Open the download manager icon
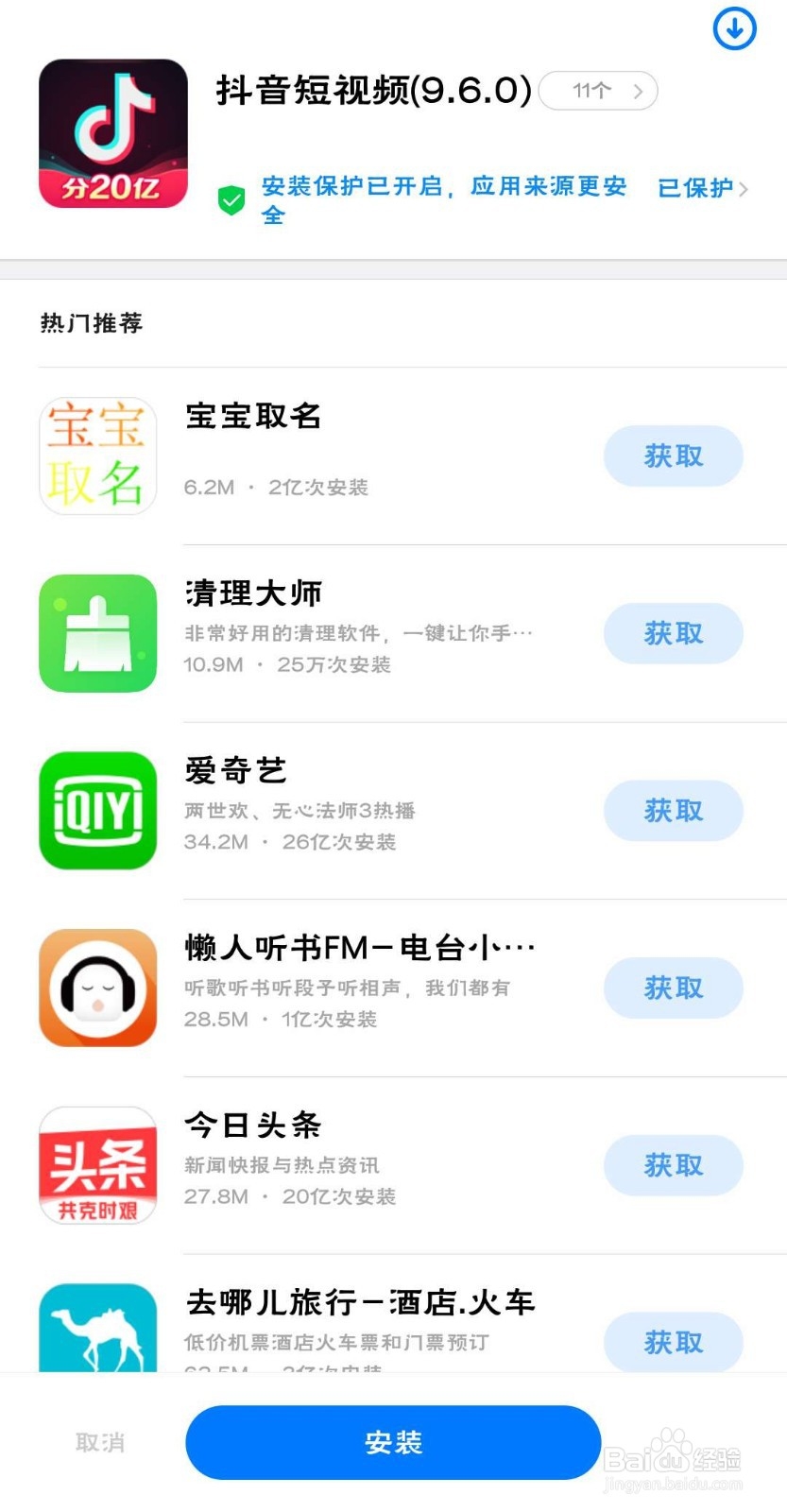Viewport: 787px width, 1512px height. pyautogui.click(x=734, y=28)
